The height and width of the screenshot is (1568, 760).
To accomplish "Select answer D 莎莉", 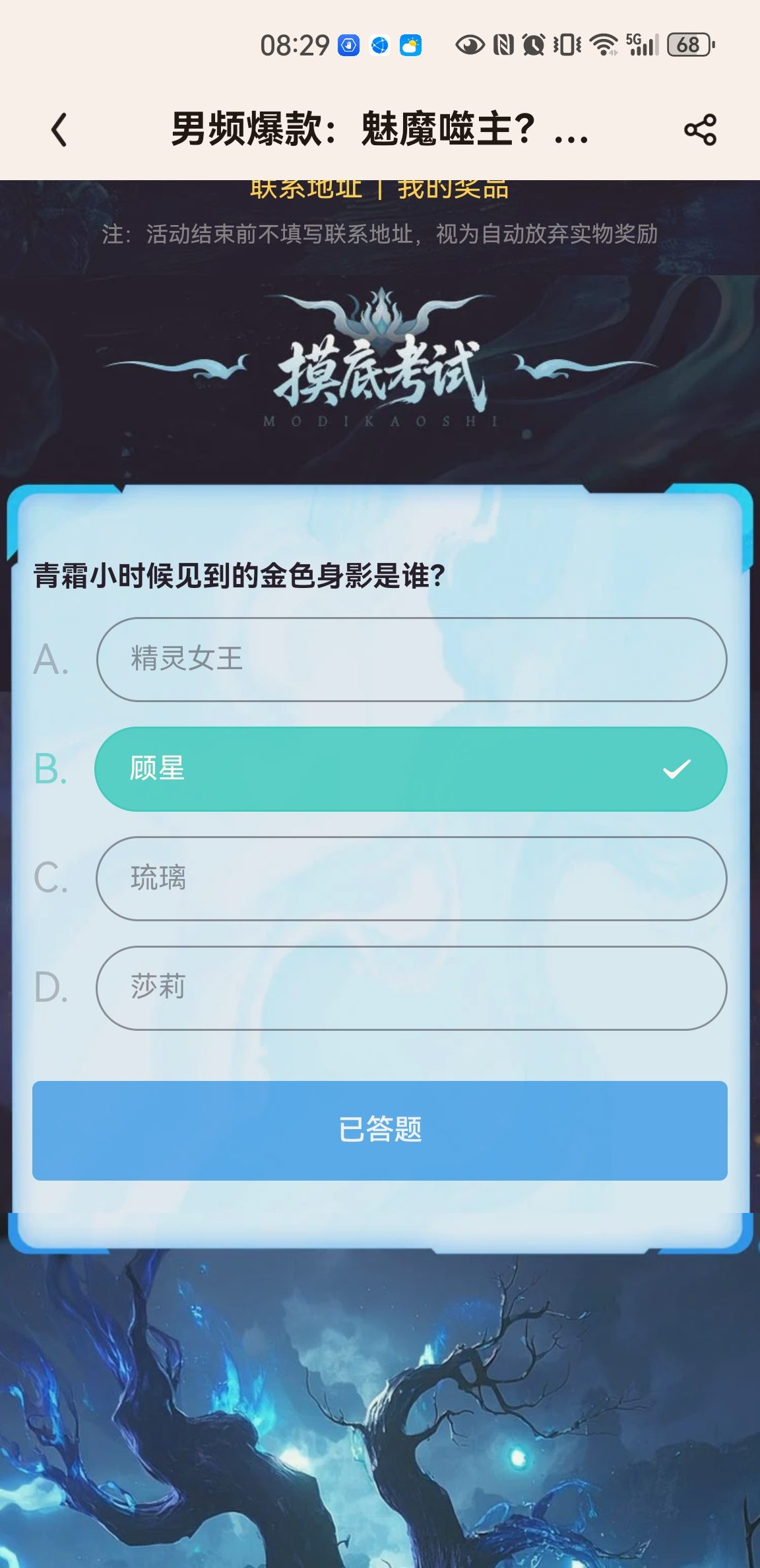I will 411,988.
